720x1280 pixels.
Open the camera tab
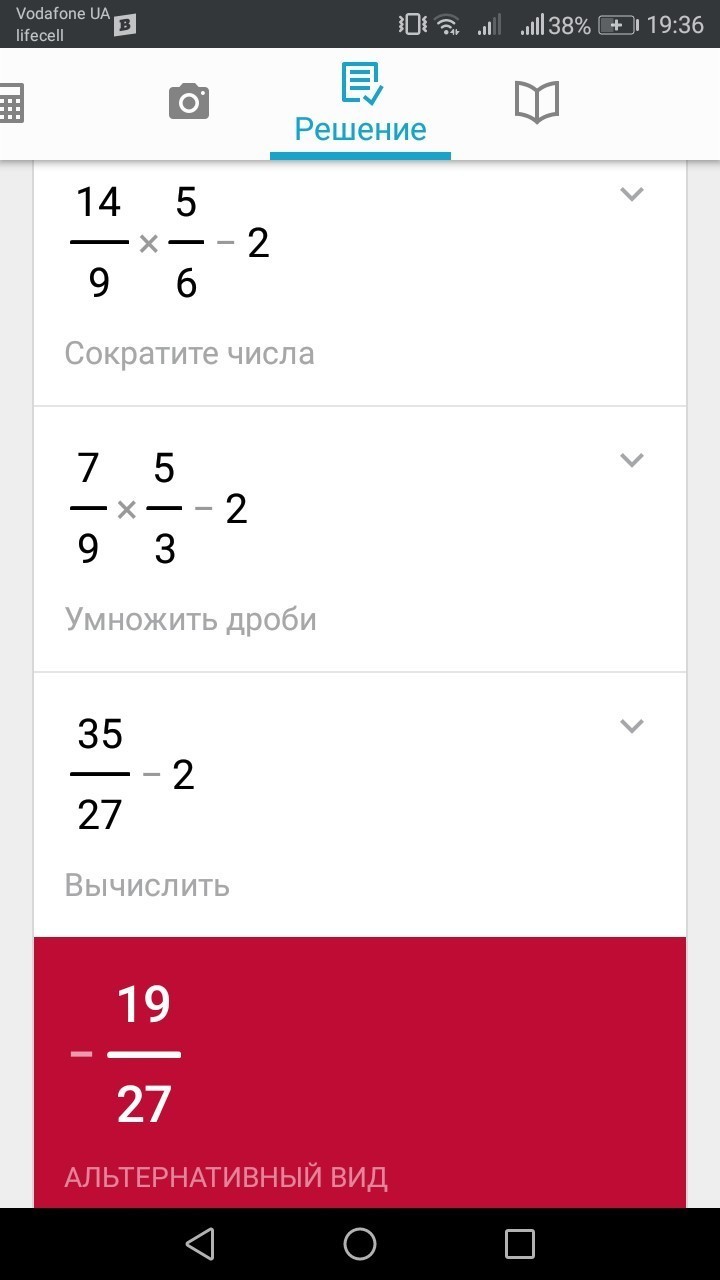pos(189,103)
